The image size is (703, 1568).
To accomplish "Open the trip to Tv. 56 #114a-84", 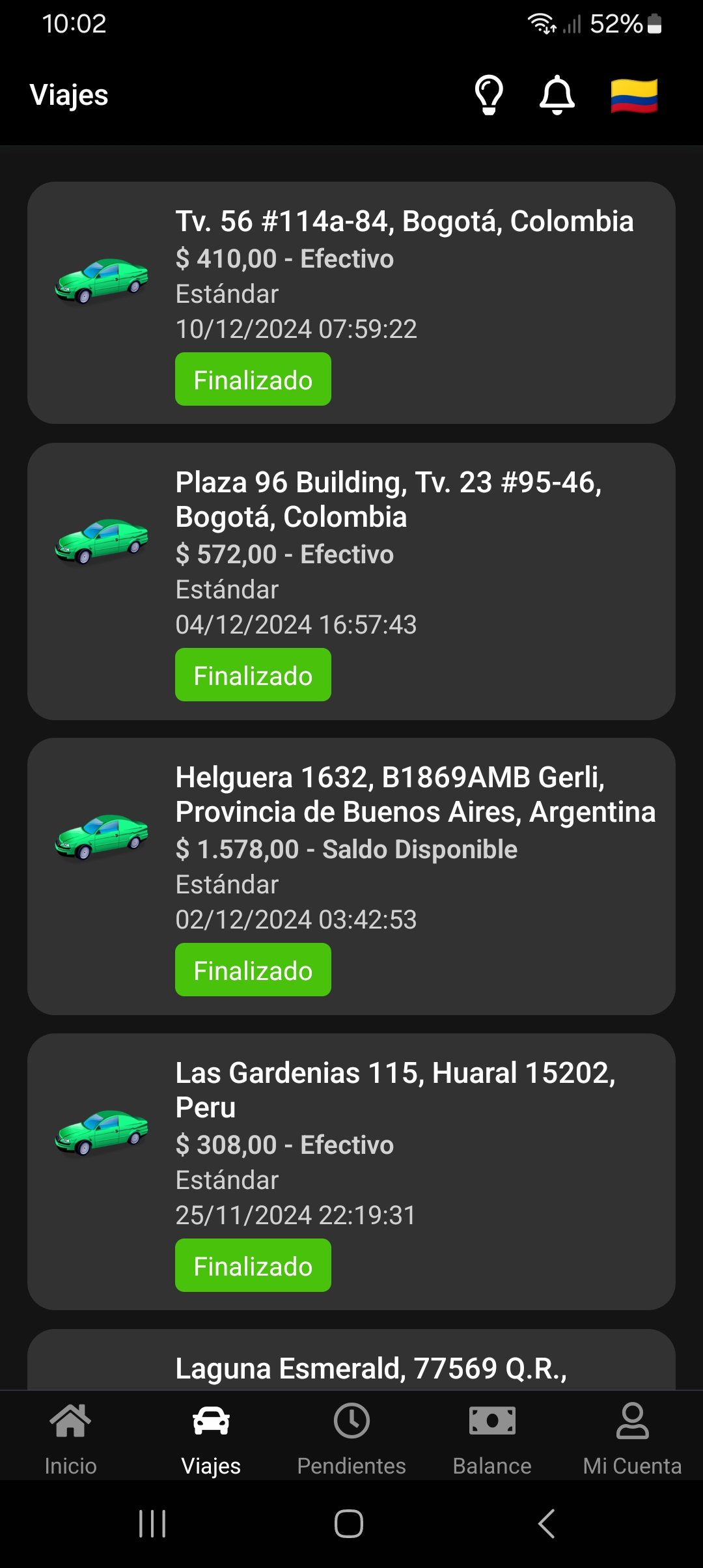I will tap(351, 303).
